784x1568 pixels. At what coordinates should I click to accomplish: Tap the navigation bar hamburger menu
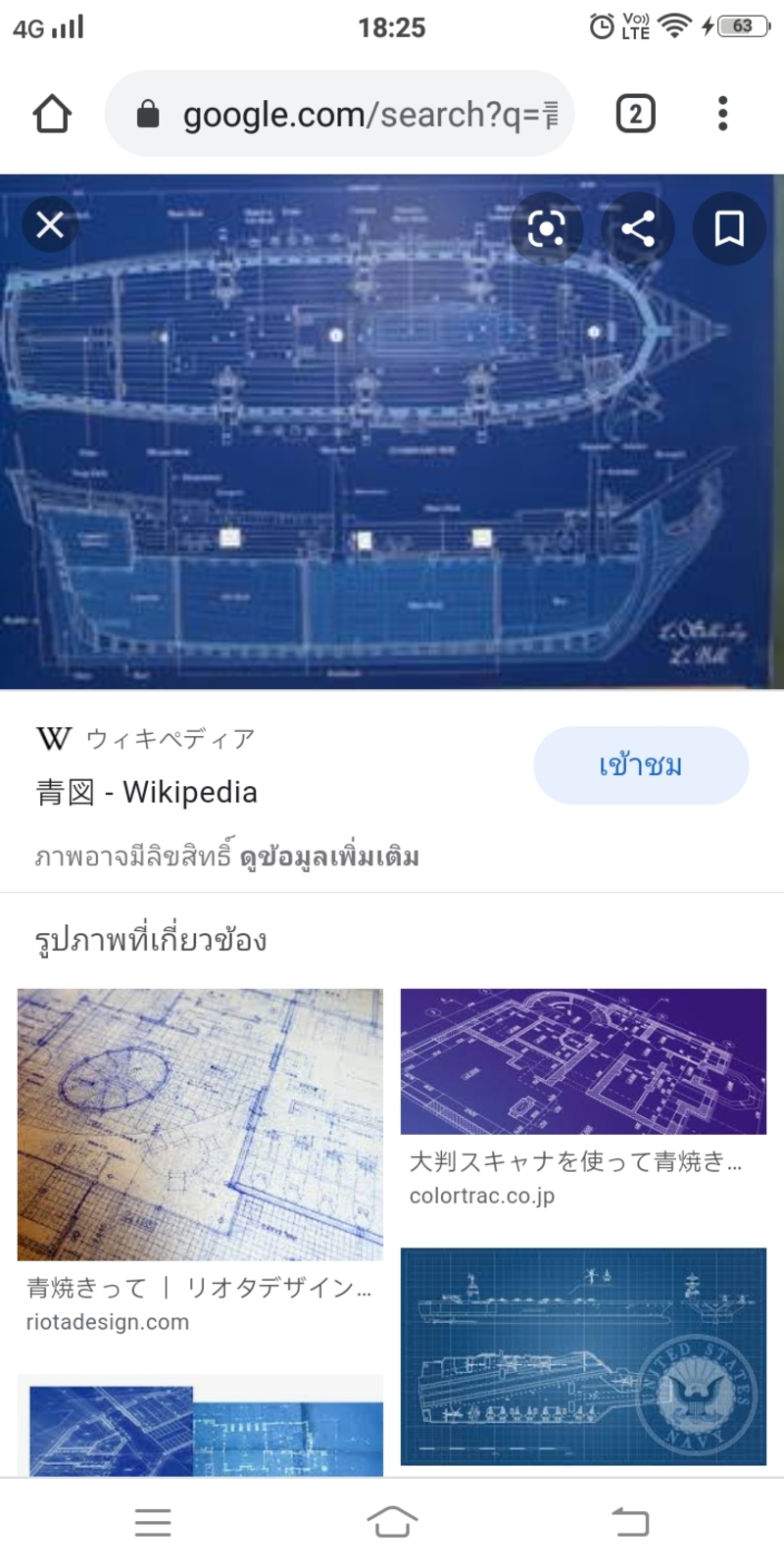(x=152, y=1522)
